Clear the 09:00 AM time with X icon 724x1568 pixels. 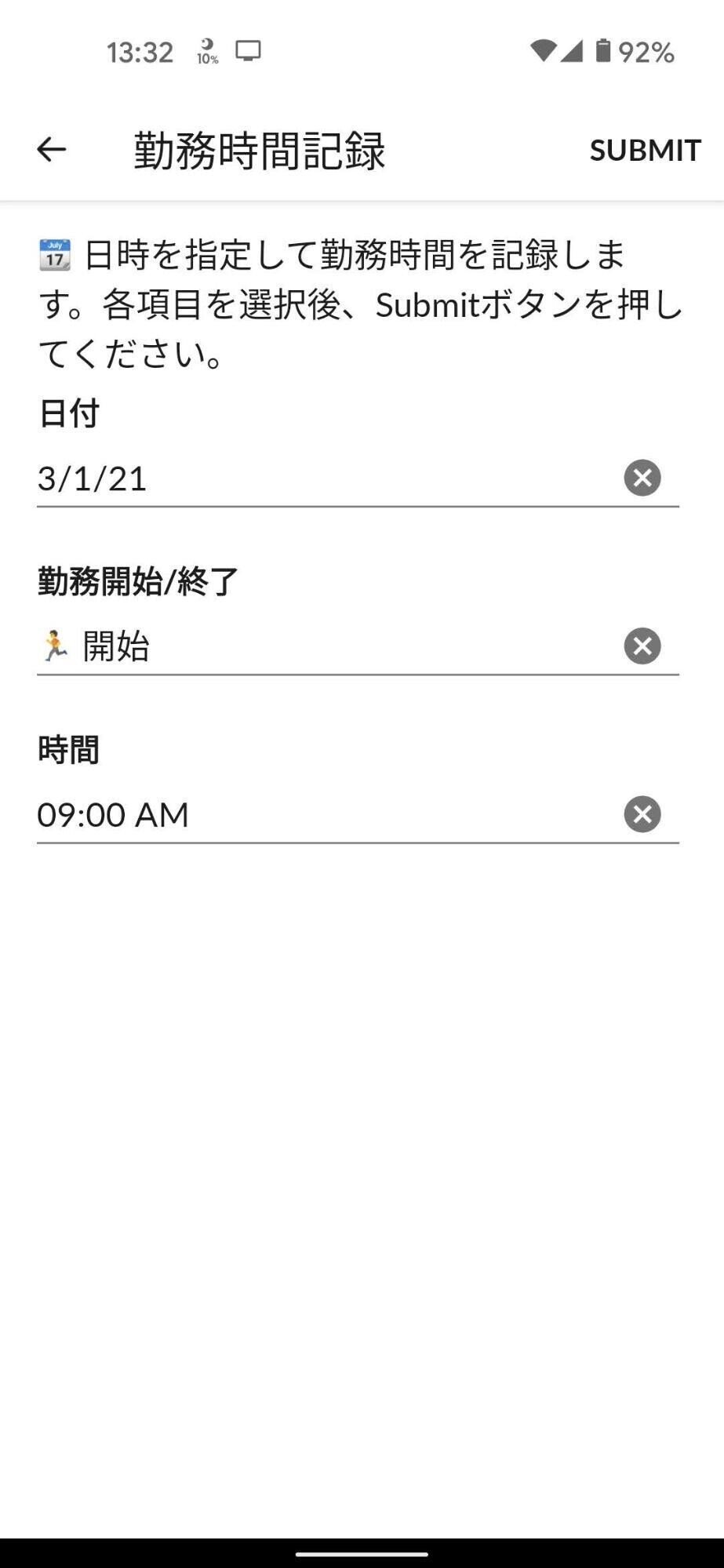click(x=642, y=813)
